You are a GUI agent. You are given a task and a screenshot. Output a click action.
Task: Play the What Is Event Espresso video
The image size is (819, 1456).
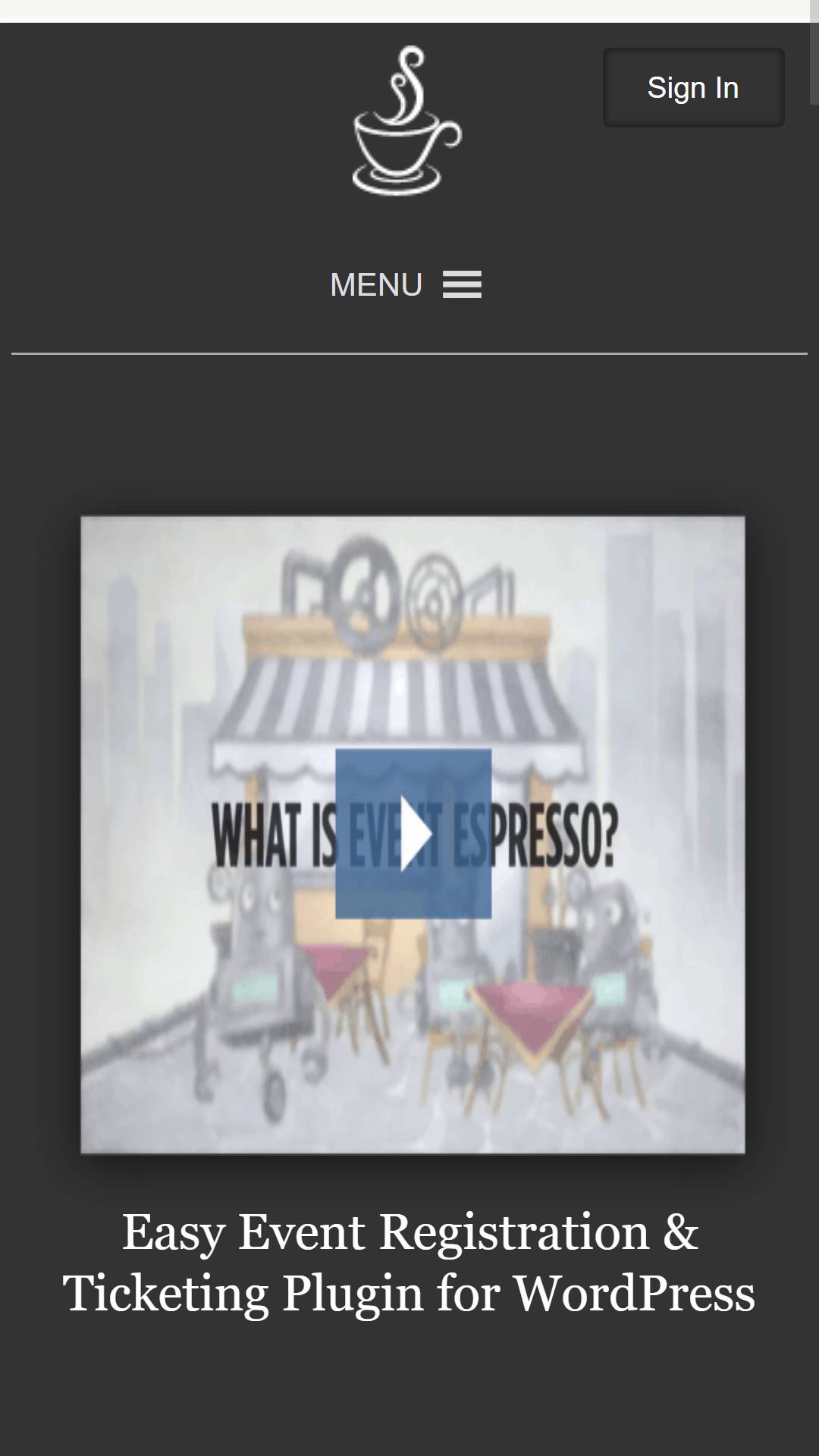click(413, 833)
